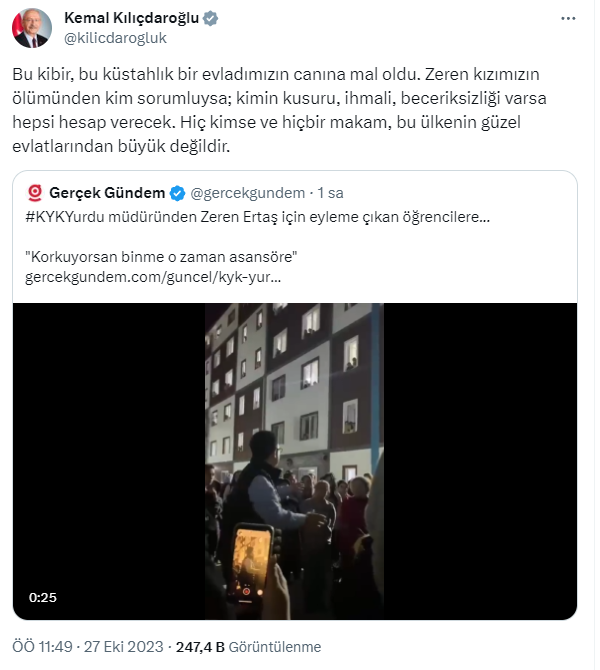Open the @kilicdarogluk handle
The width and height of the screenshot is (600, 670).
(x=115, y=38)
